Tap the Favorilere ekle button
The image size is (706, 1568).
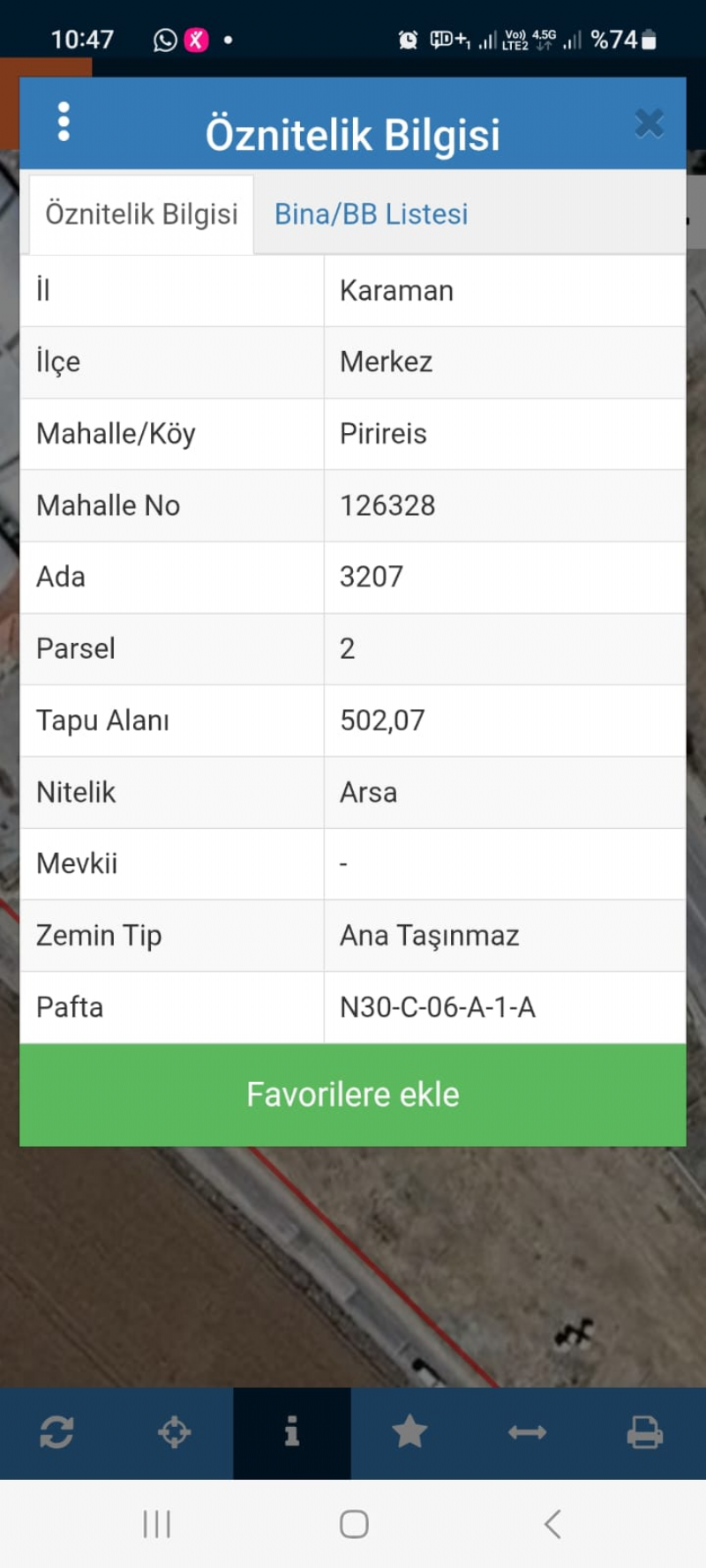pos(353,1094)
